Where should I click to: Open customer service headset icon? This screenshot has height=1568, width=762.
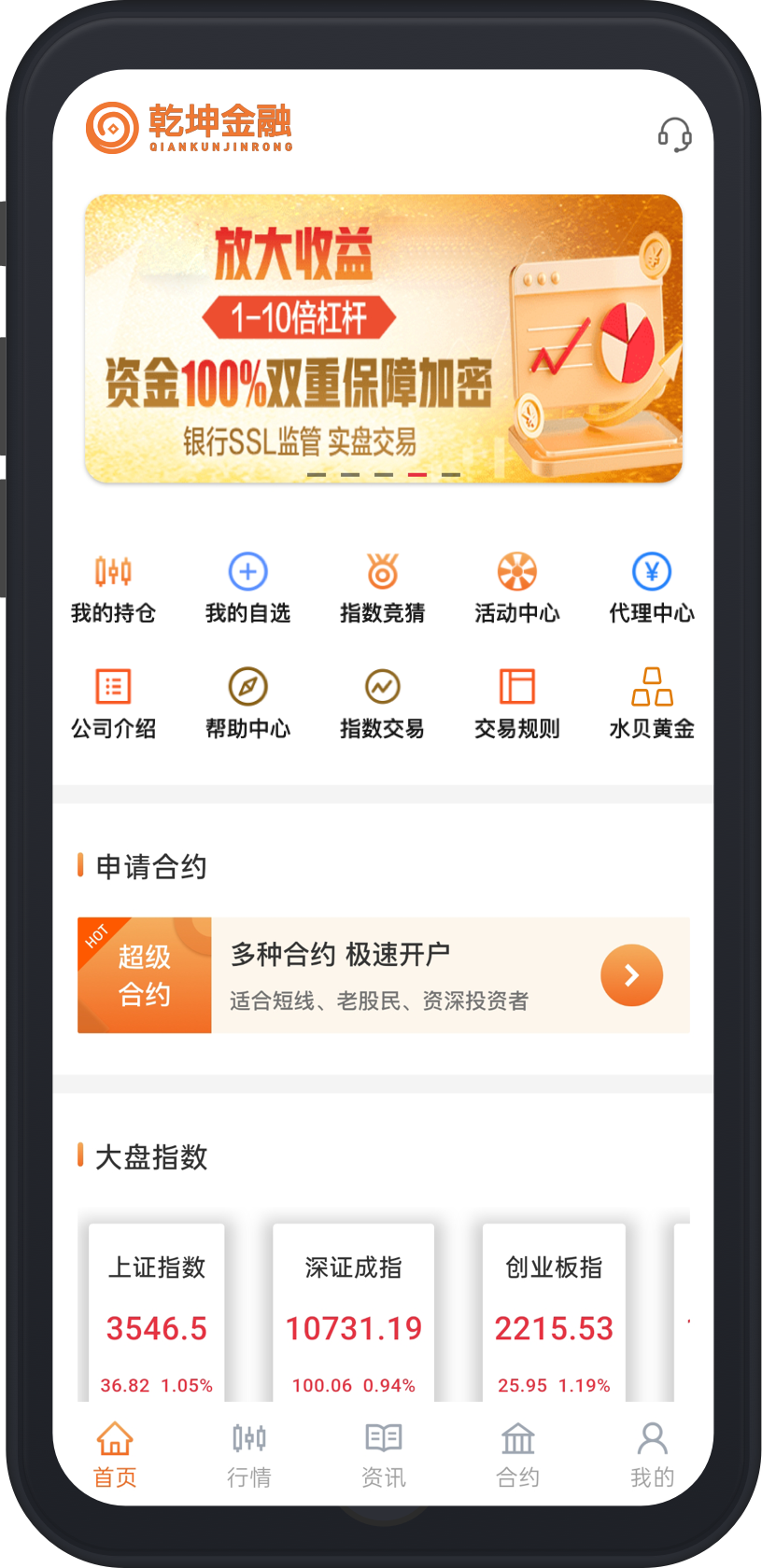674,134
